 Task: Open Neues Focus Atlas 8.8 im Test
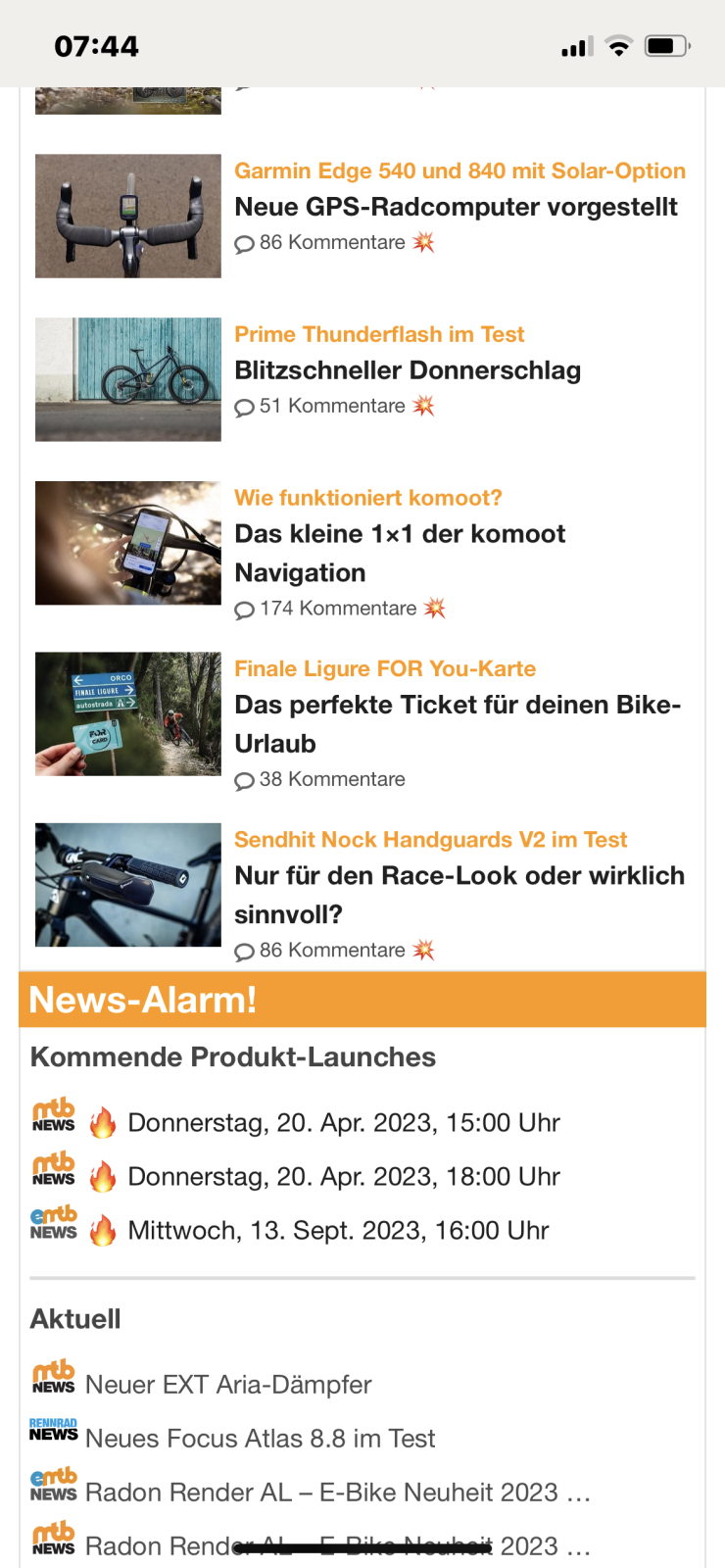click(260, 1439)
